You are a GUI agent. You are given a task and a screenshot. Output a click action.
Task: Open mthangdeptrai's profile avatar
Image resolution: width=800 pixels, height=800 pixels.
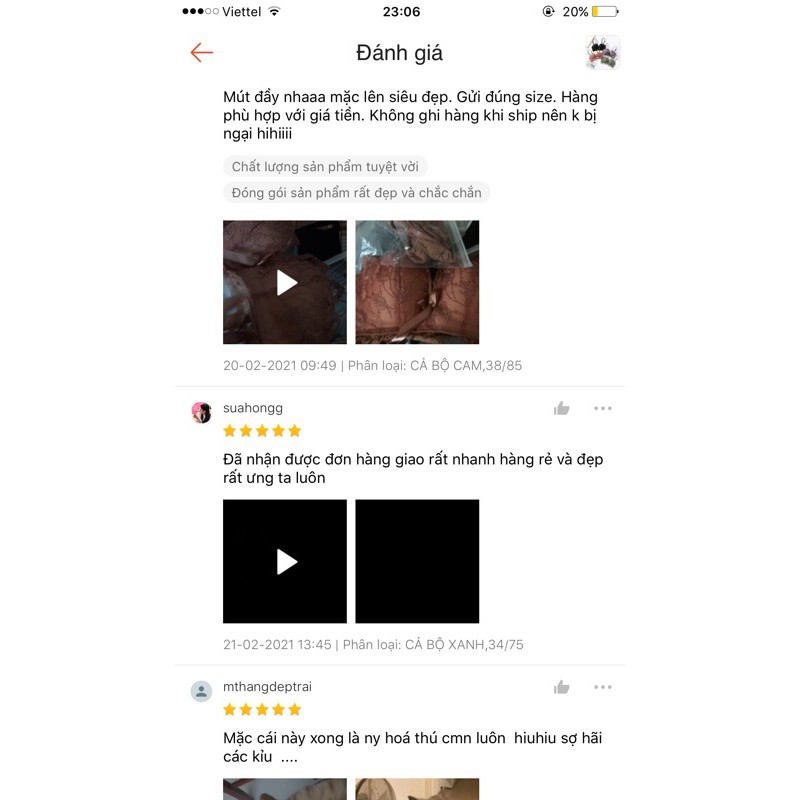coord(202,692)
